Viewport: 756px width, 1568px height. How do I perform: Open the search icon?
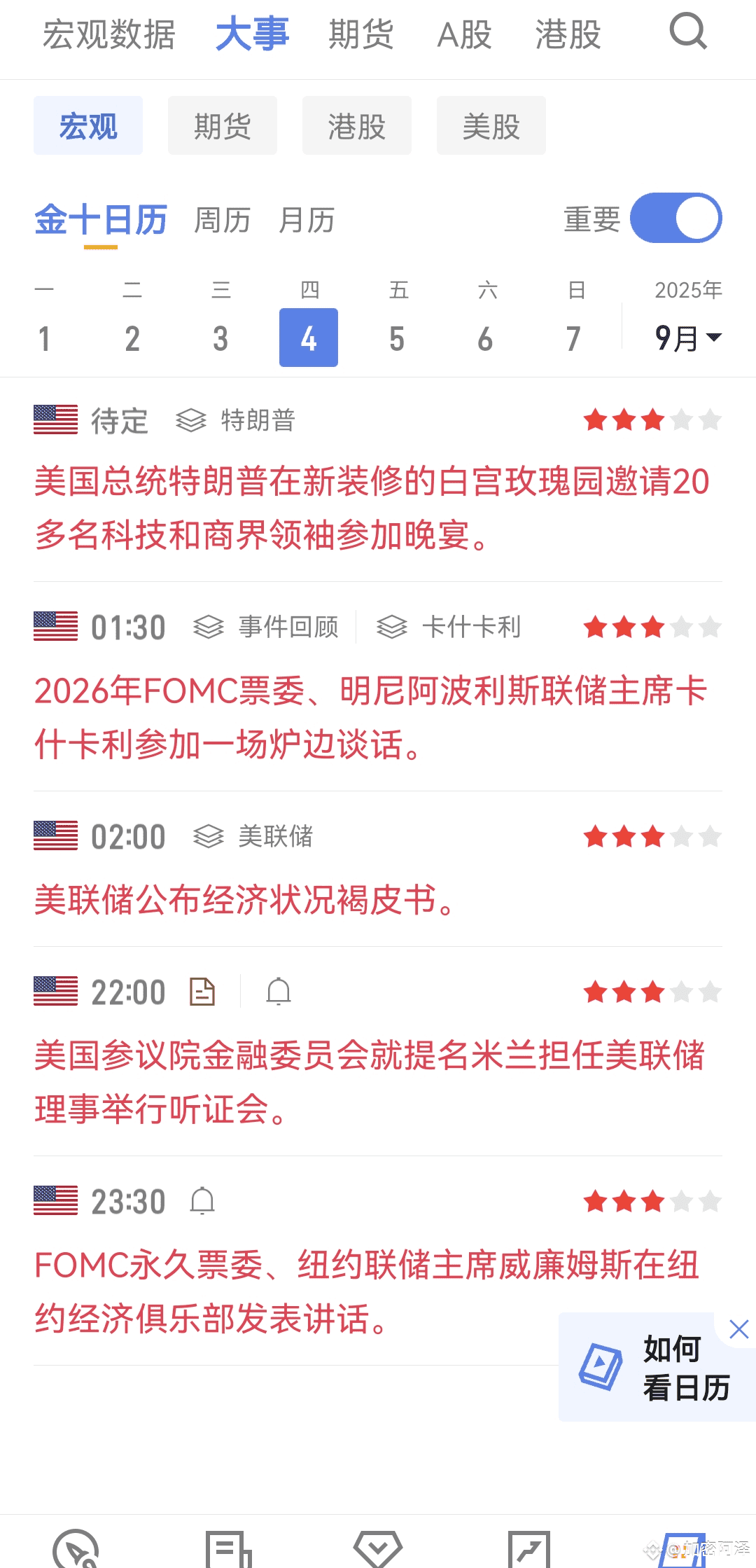point(688,32)
